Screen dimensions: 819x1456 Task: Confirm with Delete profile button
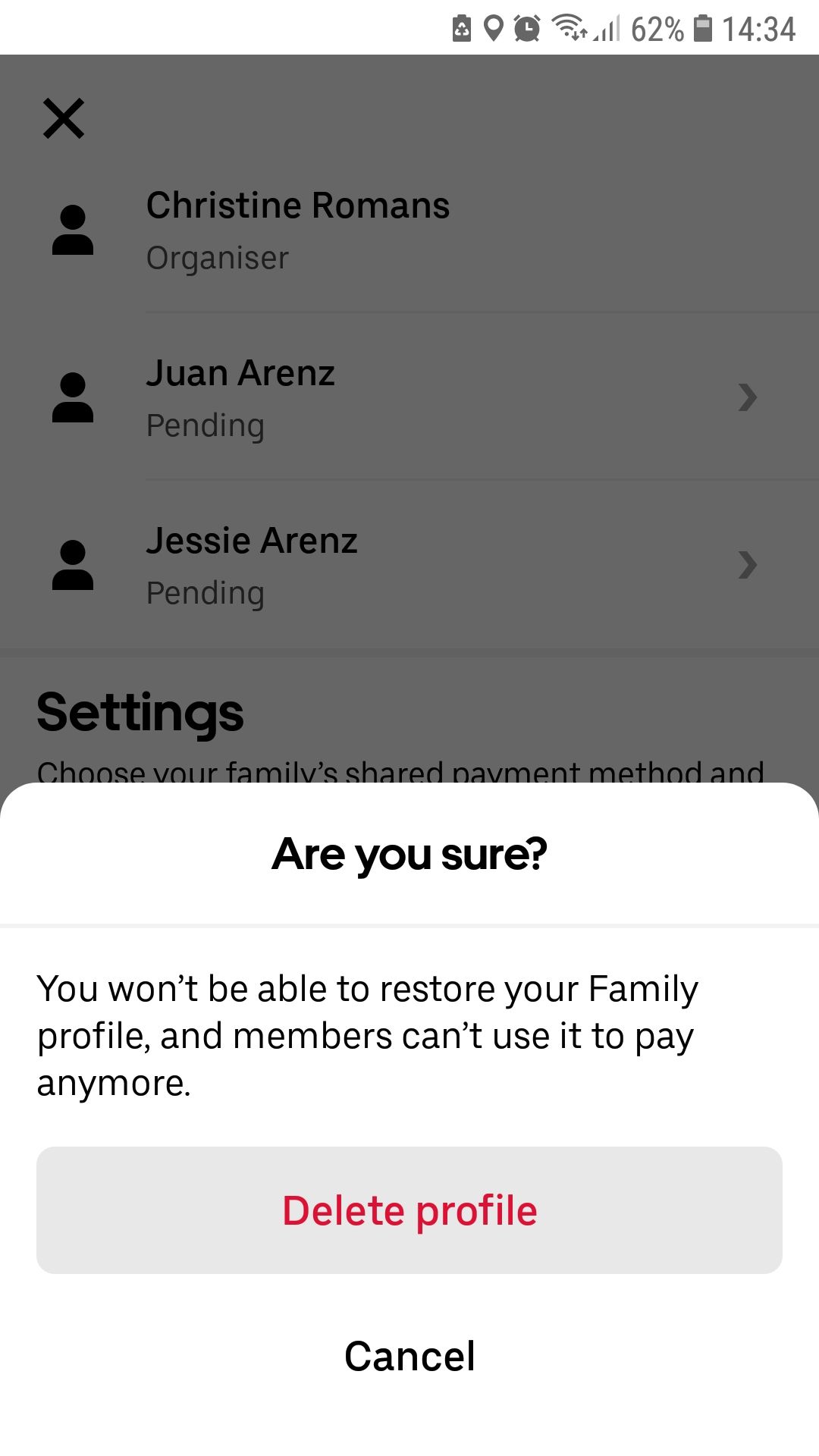pyautogui.click(x=409, y=1210)
